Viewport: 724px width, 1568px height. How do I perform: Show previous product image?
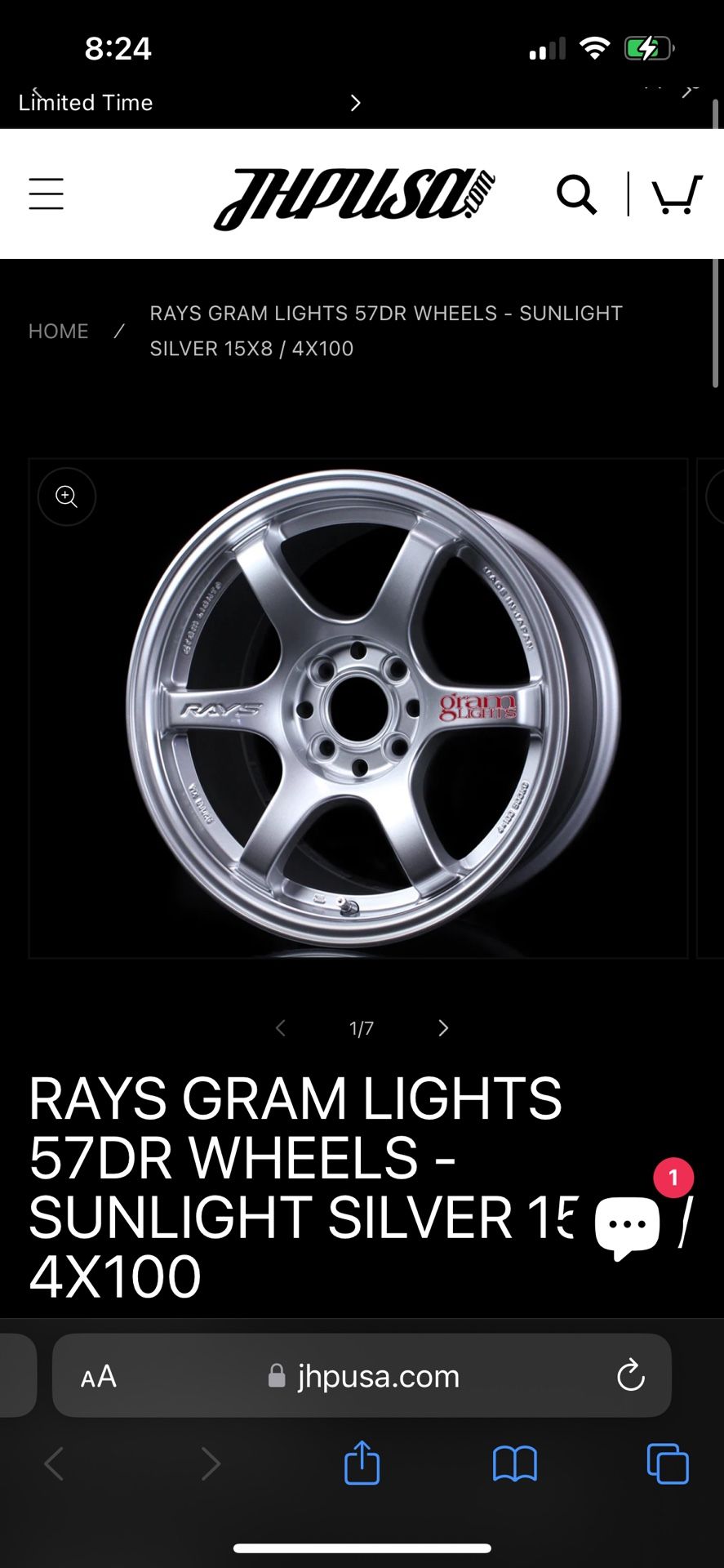pyautogui.click(x=281, y=1028)
